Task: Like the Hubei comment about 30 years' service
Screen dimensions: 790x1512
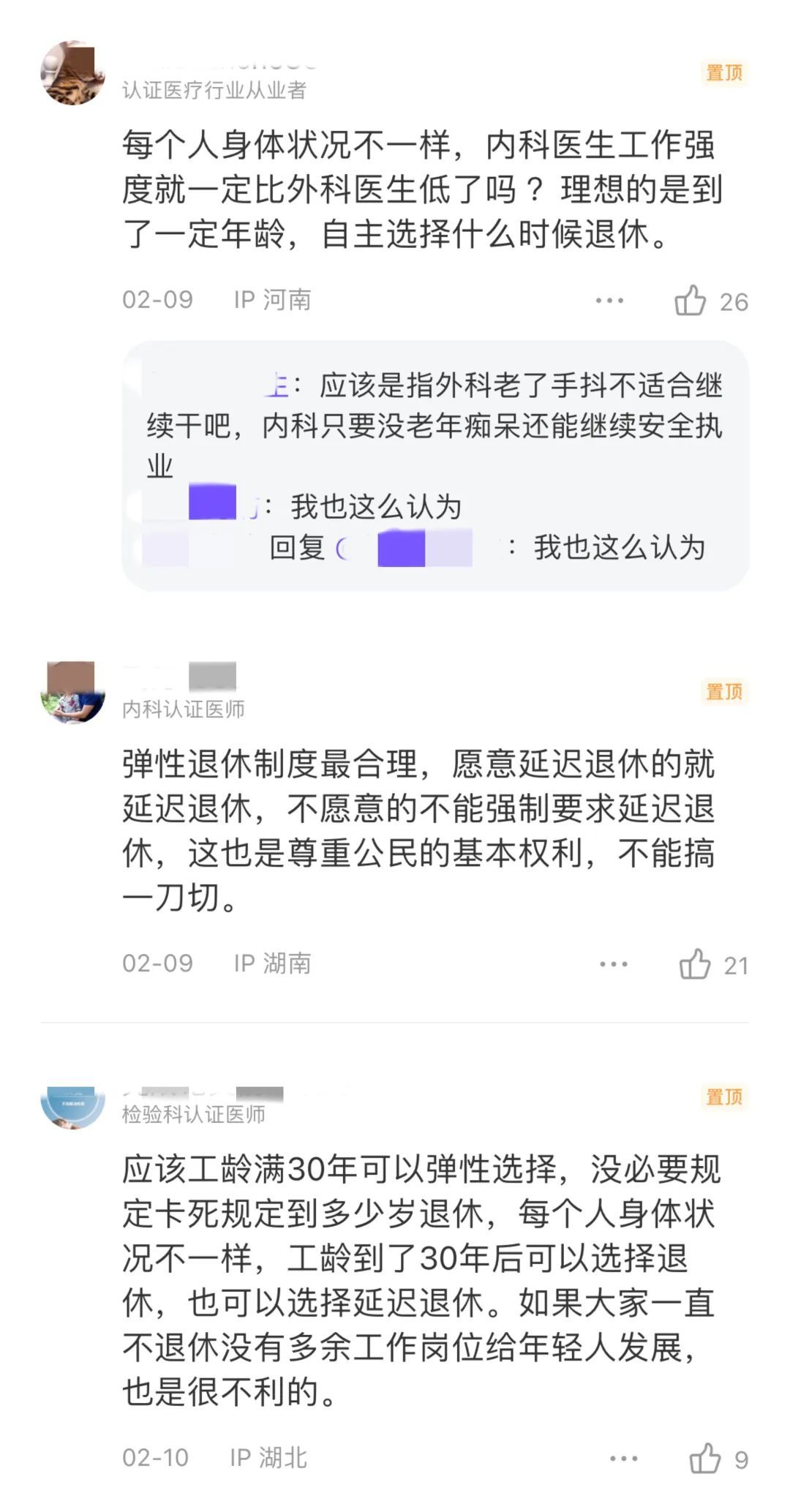Action: tap(705, 1458)
